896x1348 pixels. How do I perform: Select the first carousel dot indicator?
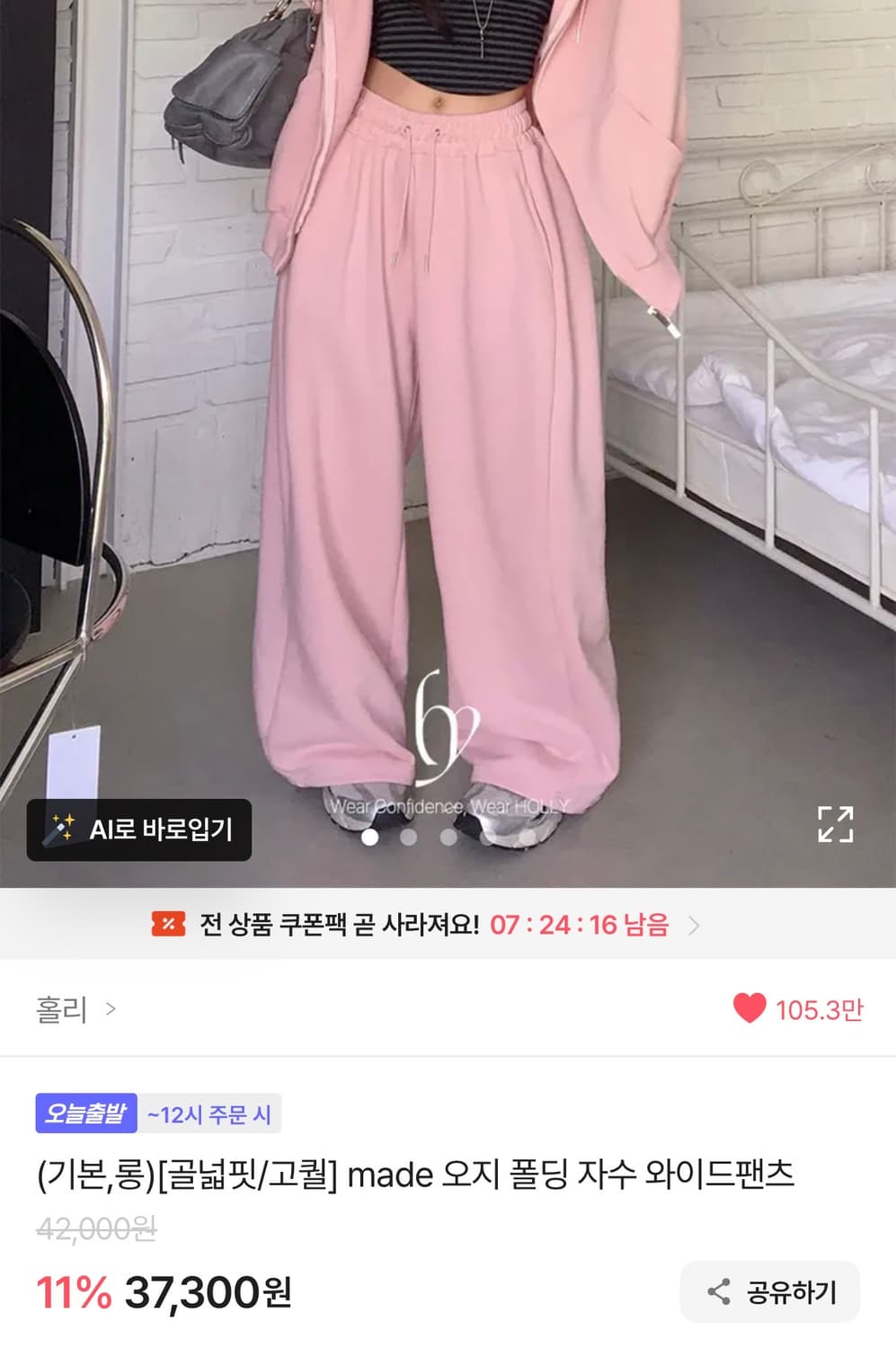pos(368,837)
